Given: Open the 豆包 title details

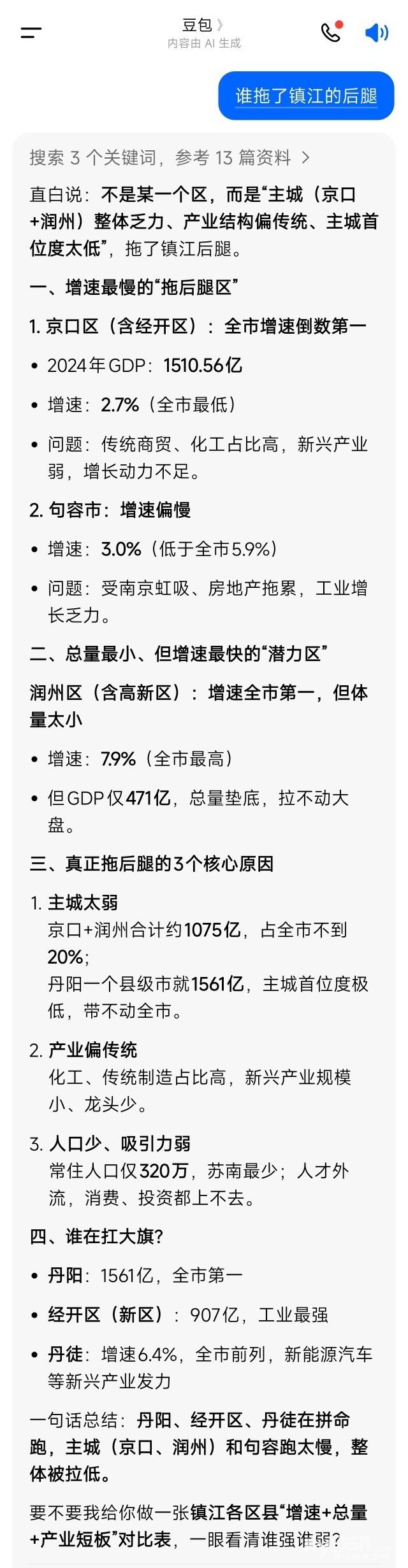Looking at the screenshot, I should pos(203,25).
